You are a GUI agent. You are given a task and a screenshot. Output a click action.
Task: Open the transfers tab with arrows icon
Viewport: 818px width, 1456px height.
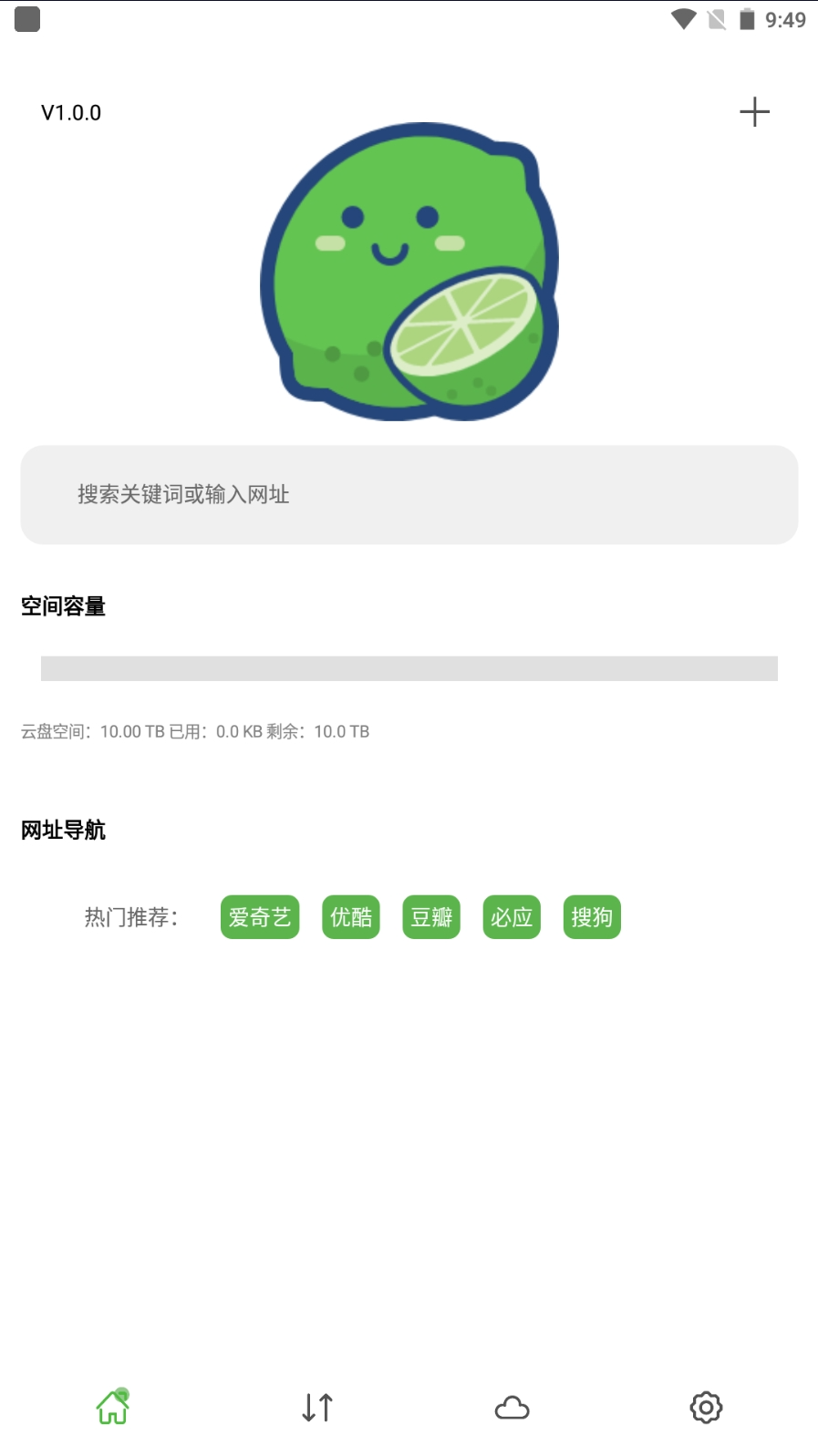click(x=317, y=1407)
